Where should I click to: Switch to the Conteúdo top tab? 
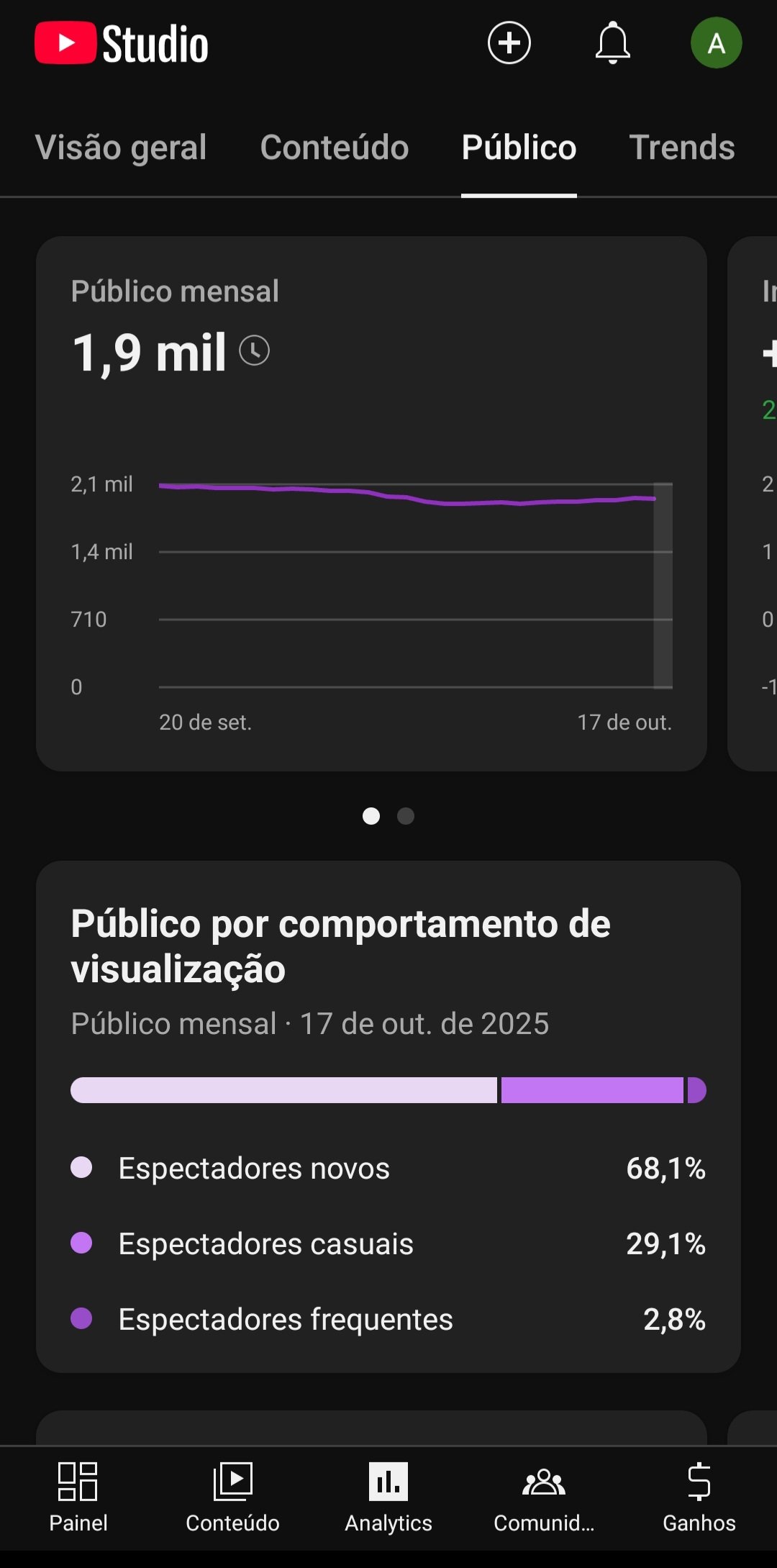(x=335, y=148)
